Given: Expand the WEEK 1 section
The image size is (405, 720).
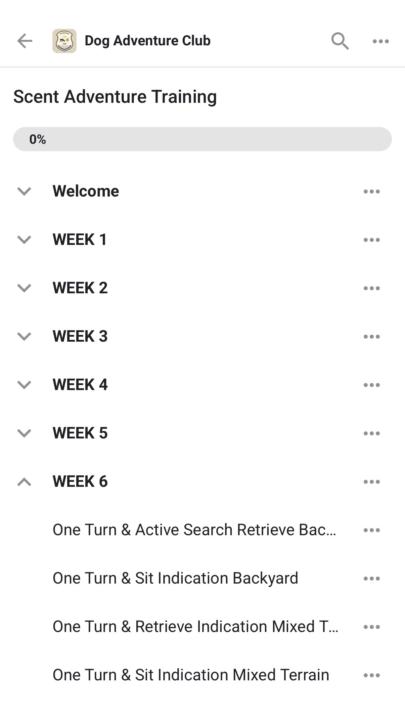Looking at the screenshot, I should [x=24, y=240].
